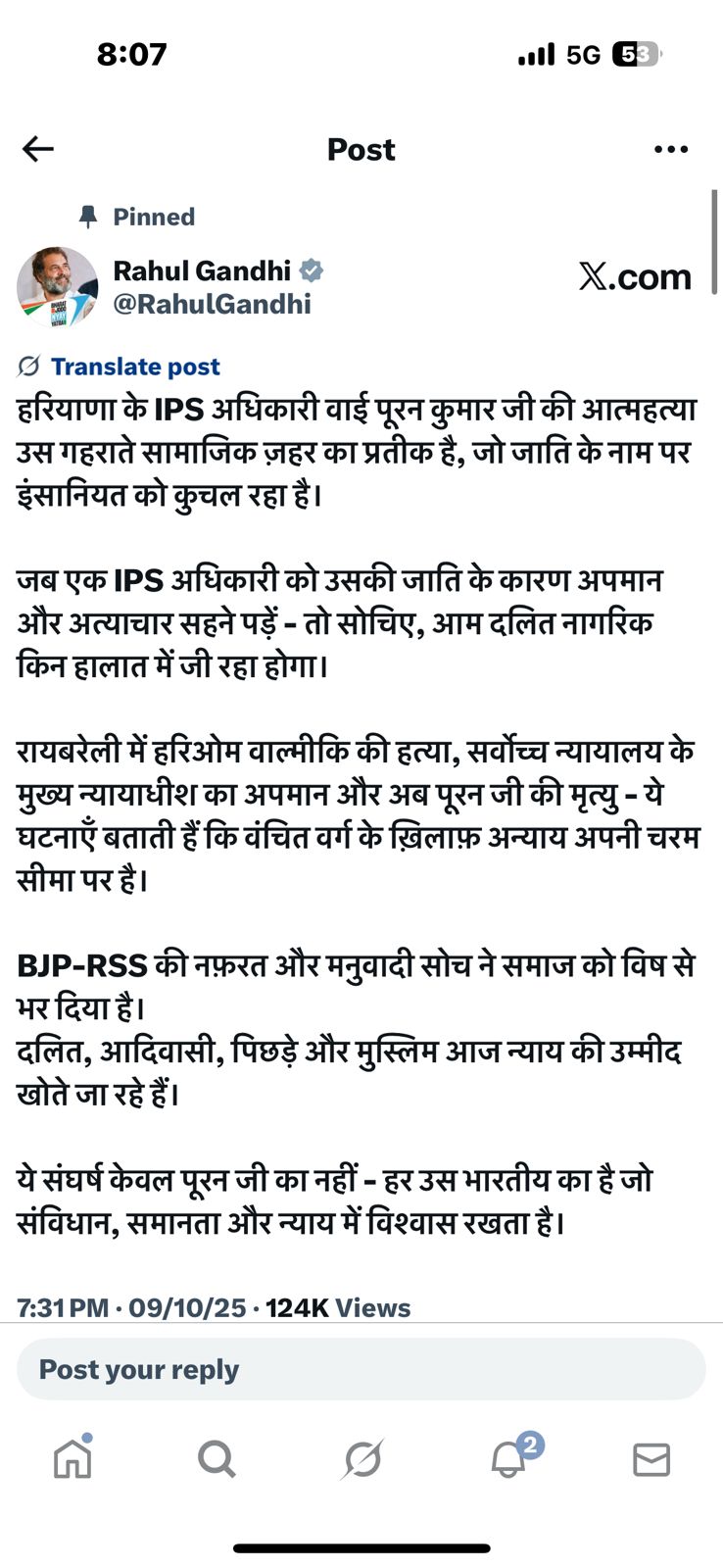This screenshot has width=723, height=1568.
Task: Go back using the arrow
Action: point(38,149)
